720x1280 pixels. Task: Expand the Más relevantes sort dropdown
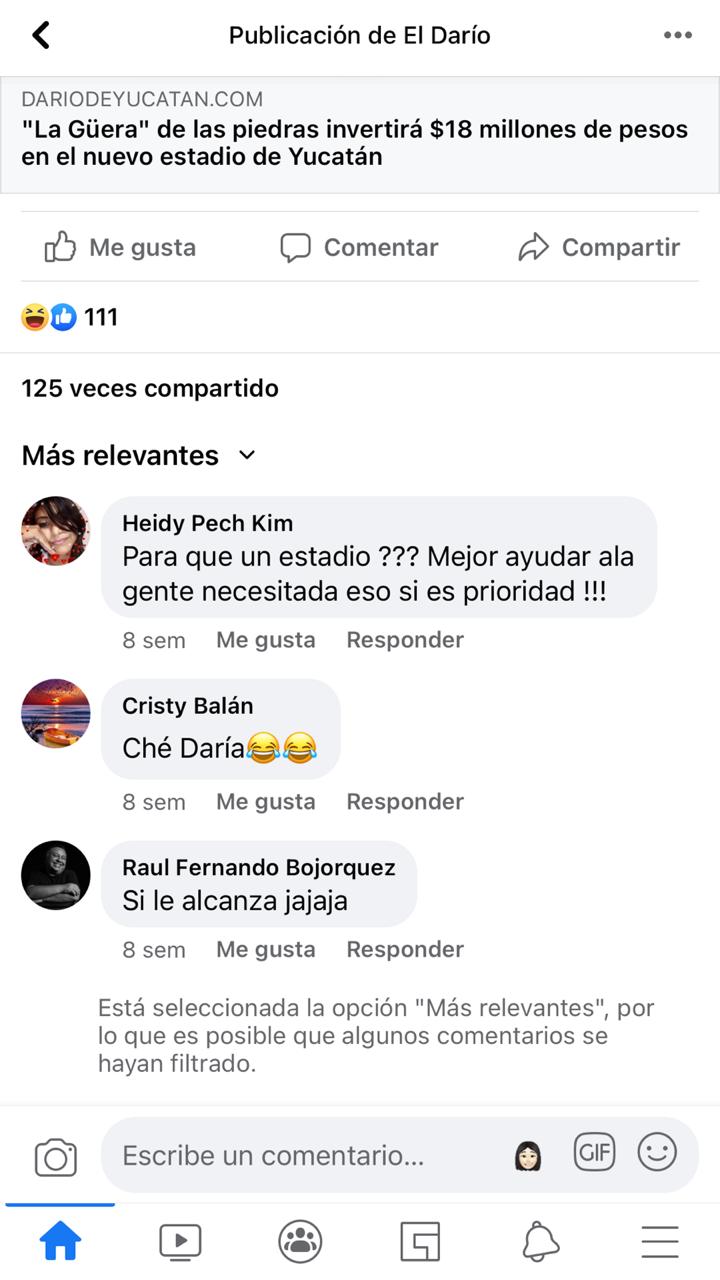point(139,455)
